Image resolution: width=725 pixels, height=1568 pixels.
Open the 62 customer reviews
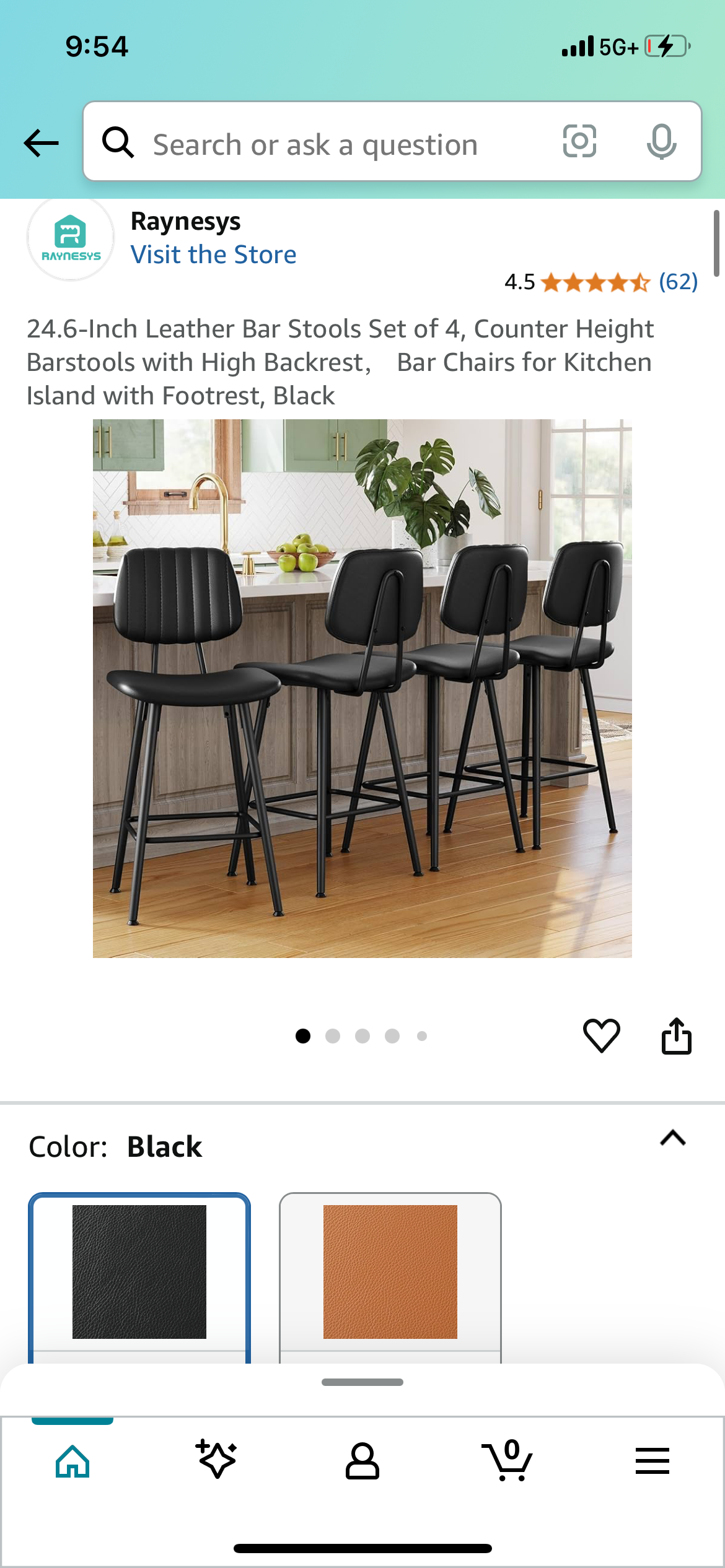pos(678,282)
